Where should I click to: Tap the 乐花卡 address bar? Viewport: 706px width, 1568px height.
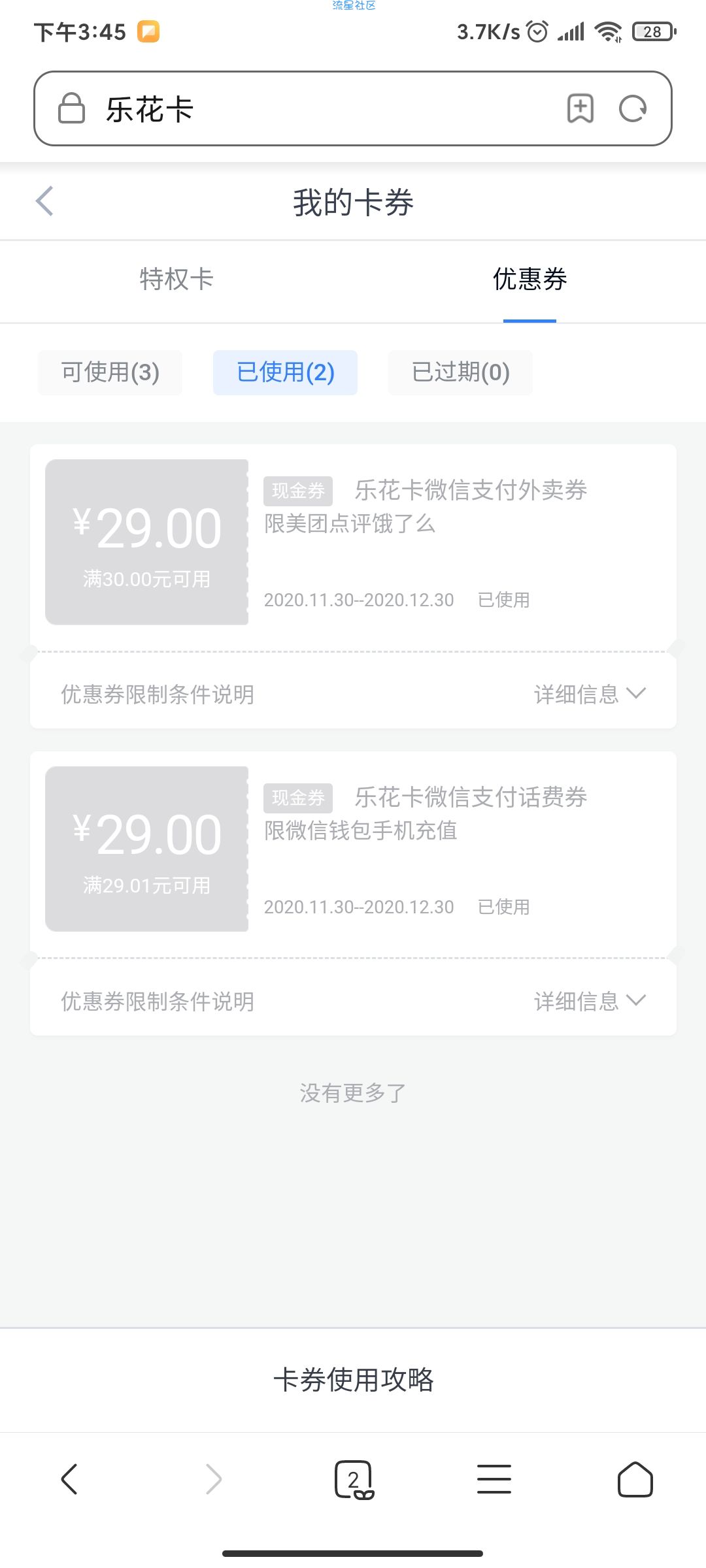tap(314, 108)
